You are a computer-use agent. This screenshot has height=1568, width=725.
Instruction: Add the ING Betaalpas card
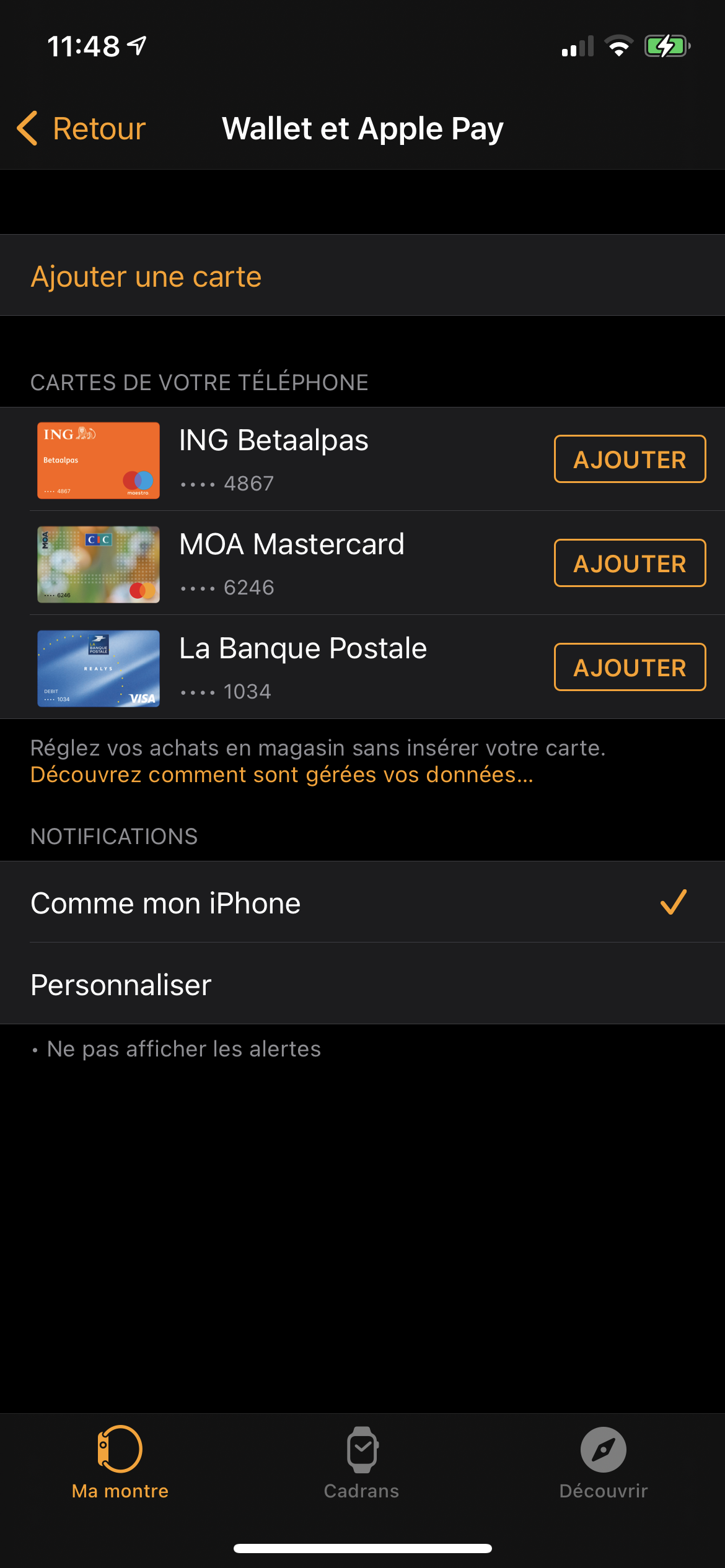(x=629, y=460)
